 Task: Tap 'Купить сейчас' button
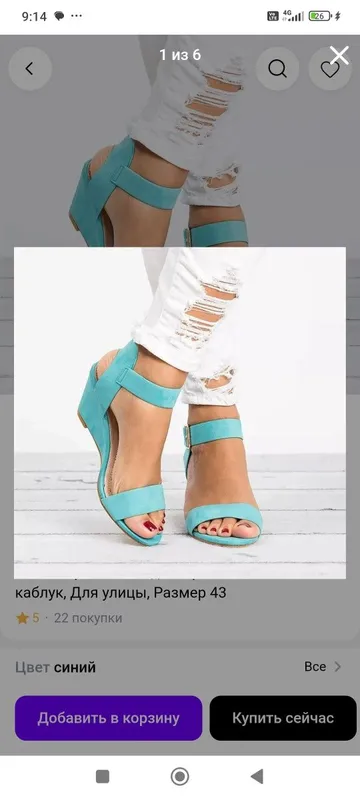click(283, 718)
